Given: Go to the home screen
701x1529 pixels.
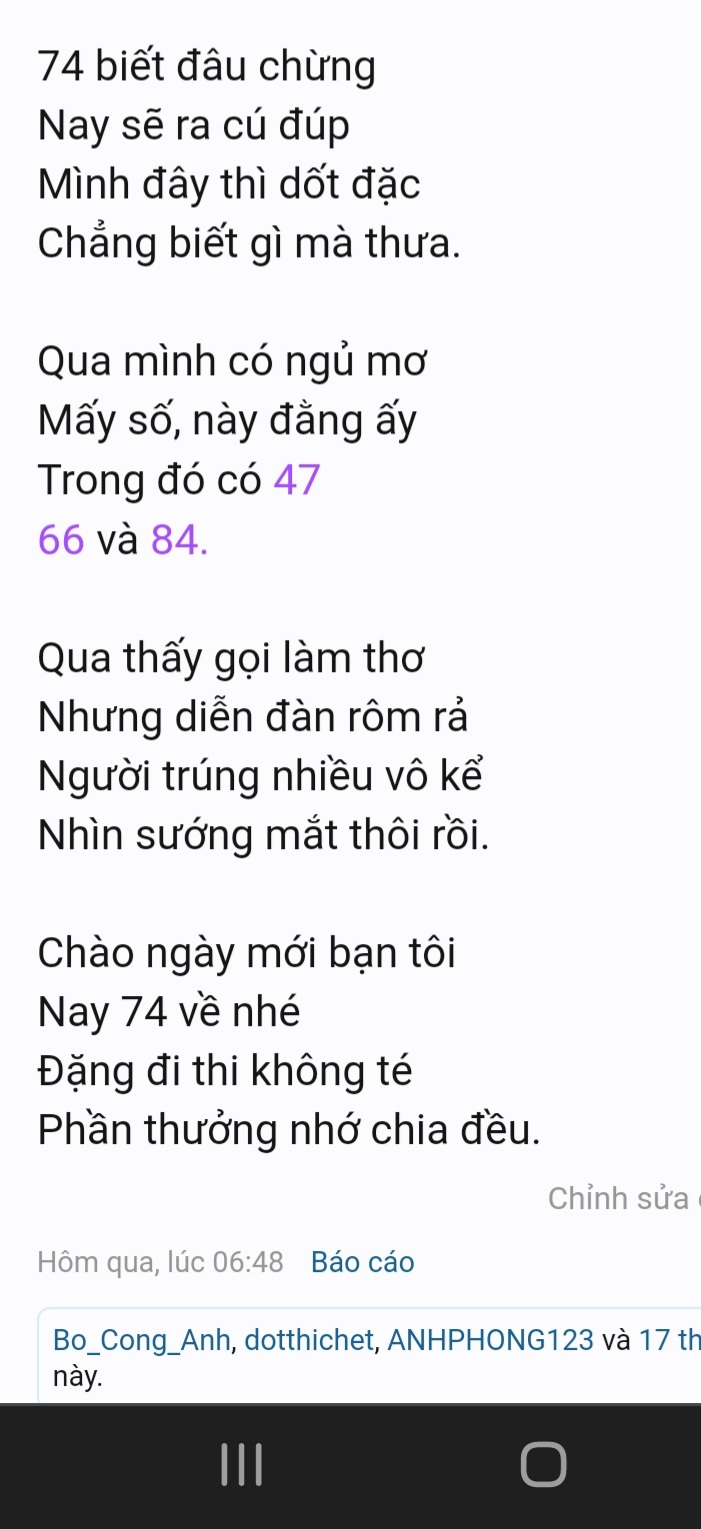Looking at the screenshot, I should 543,1464.
